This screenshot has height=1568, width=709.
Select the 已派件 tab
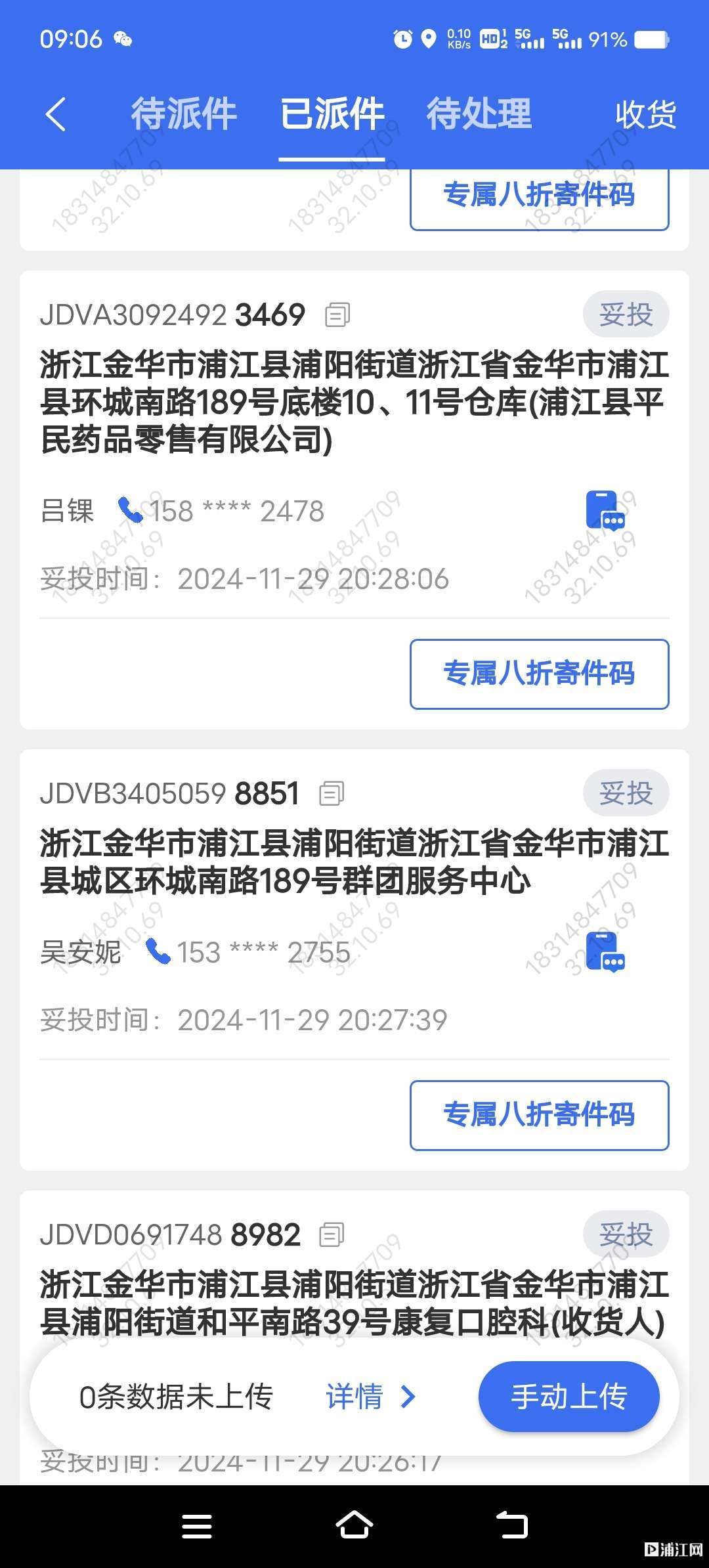tap(332, 114)
